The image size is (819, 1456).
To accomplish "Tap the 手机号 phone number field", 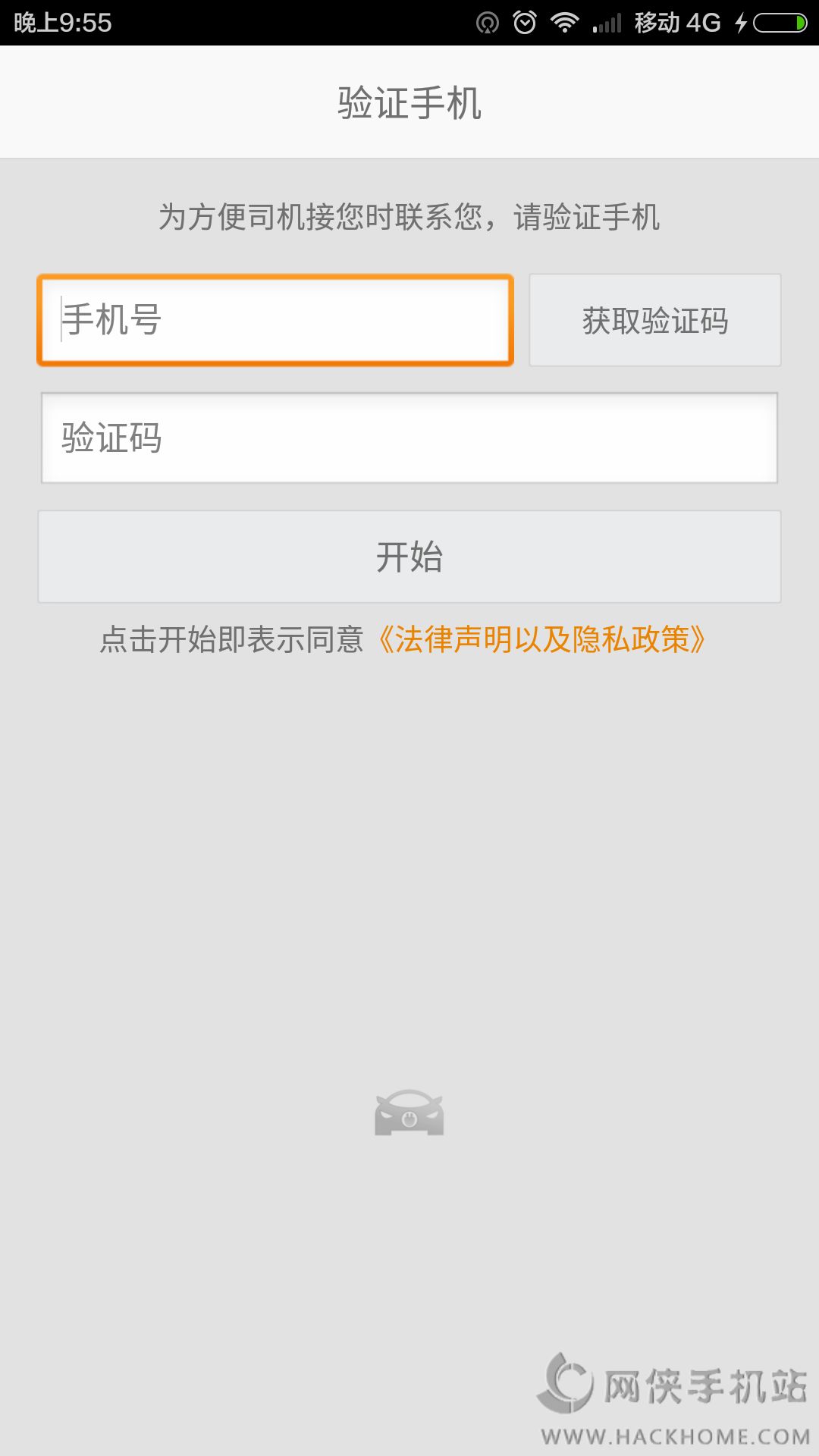I will 275,320.
